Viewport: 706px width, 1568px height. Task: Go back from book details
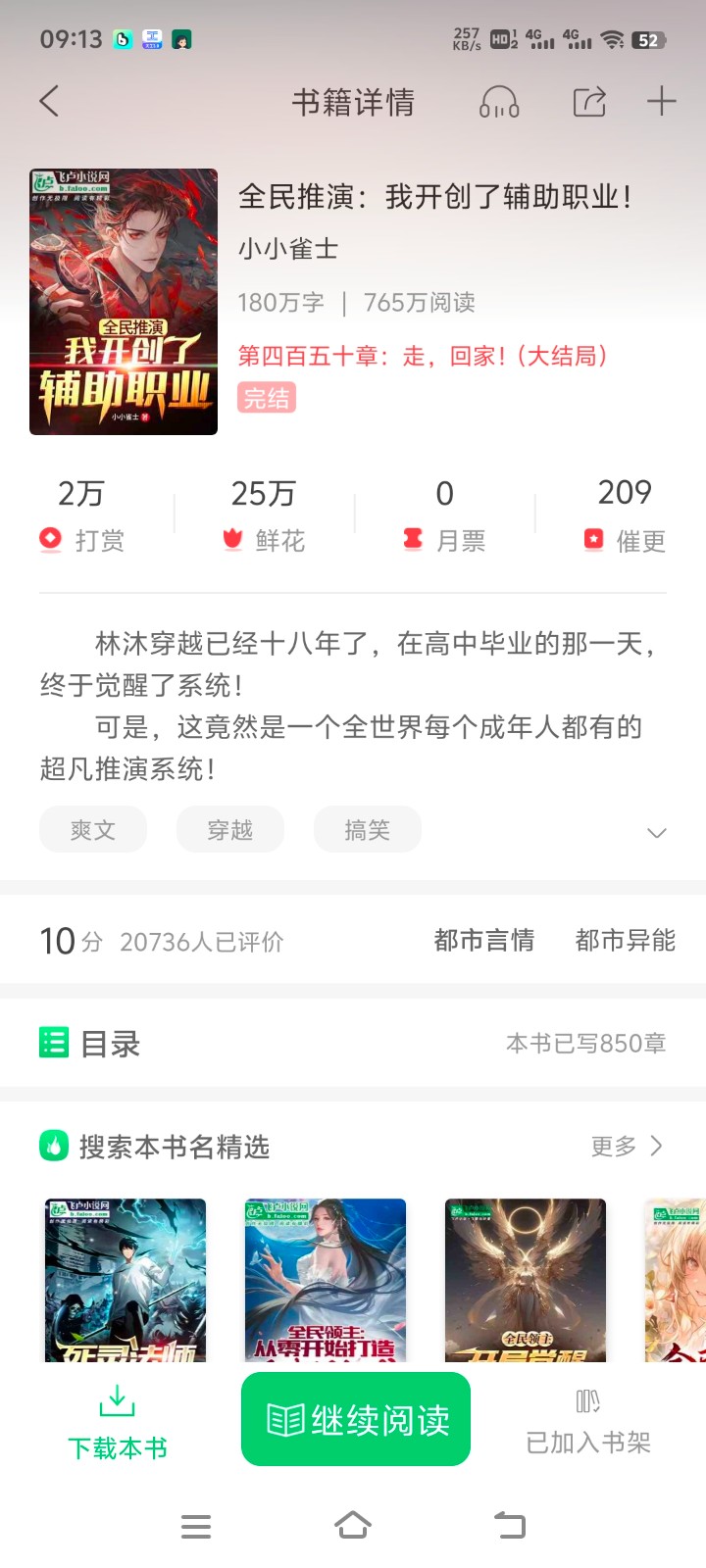point(50,101)
